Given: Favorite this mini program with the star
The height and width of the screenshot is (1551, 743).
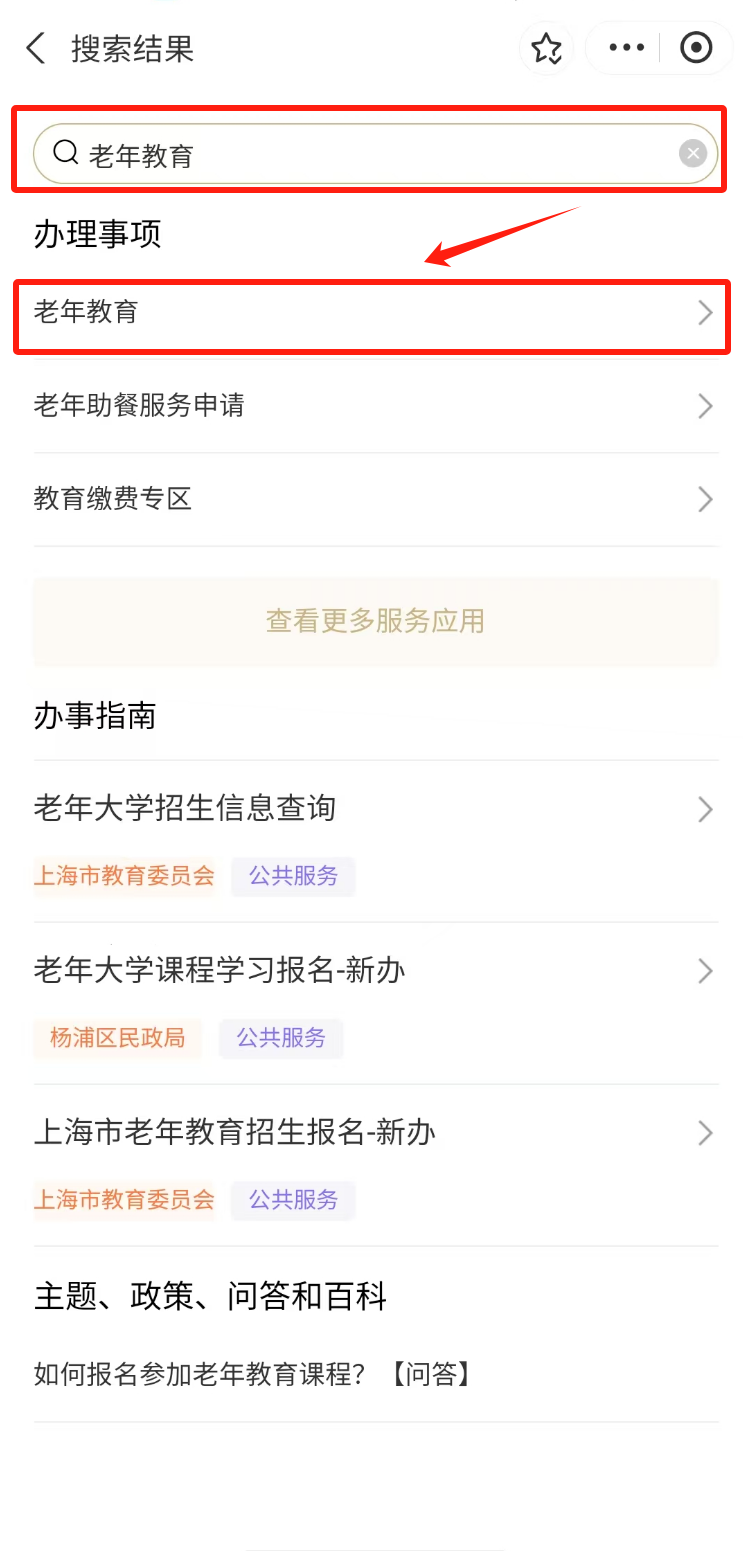Looking at the screenshot, I should 546,48.
